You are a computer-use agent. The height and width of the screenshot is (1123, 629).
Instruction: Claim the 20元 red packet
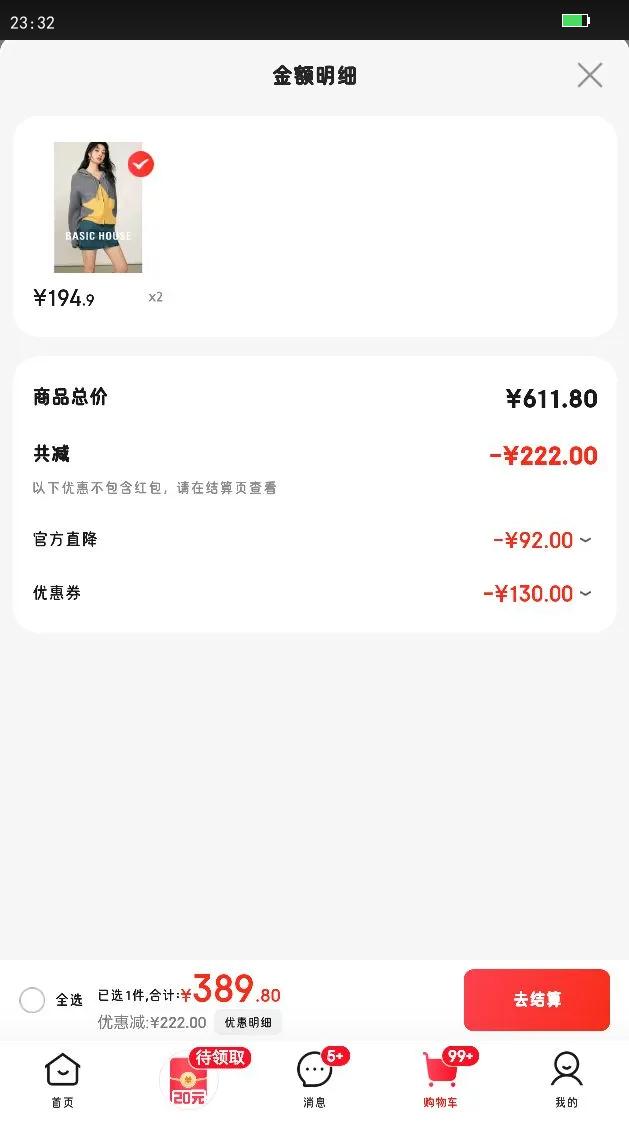(190, 1080)
